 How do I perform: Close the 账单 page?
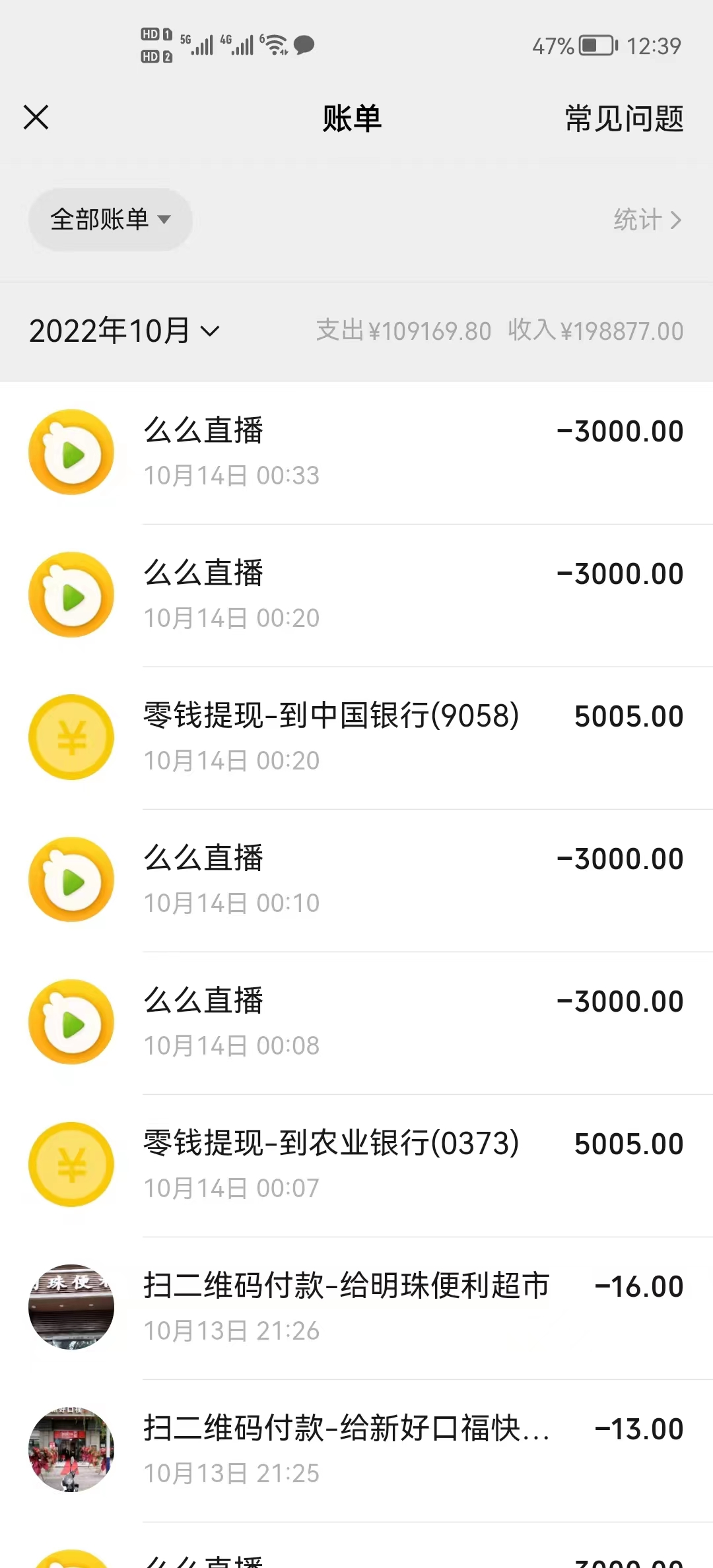pyautogui.click(x=36, y=118)
